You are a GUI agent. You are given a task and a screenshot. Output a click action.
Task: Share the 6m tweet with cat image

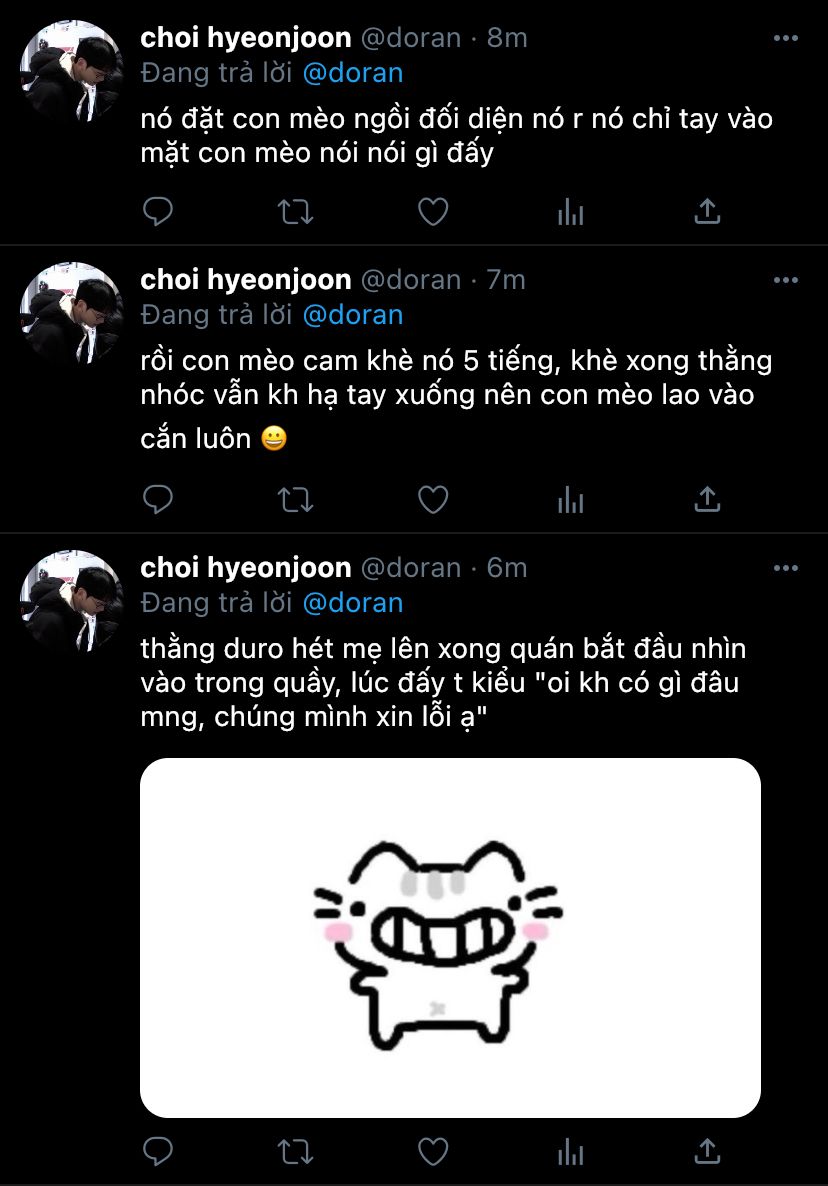(x=707, y=1151)
